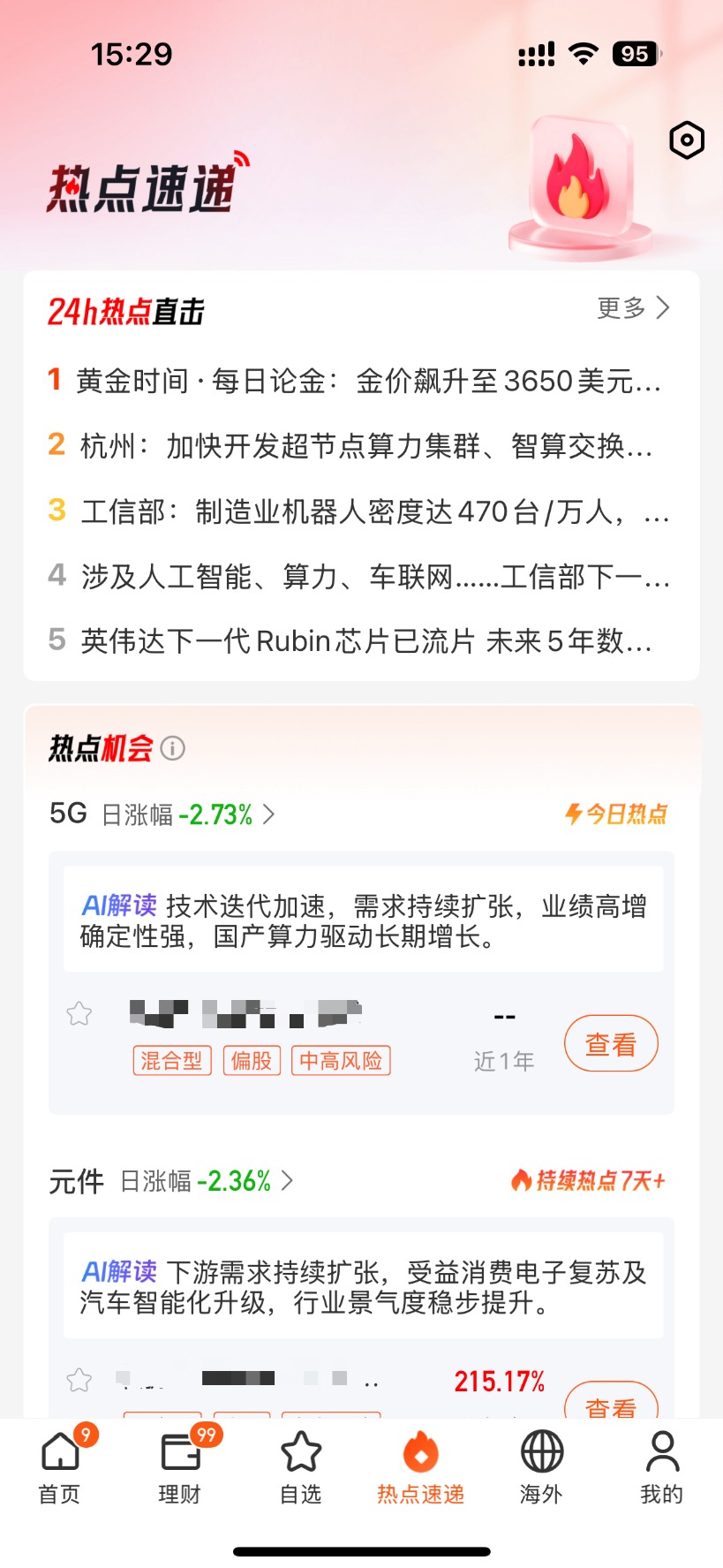The width and height of the screenshot is (723, 1568).
Task: Switch to the 海外 tab
Action: pos(541,1467)
